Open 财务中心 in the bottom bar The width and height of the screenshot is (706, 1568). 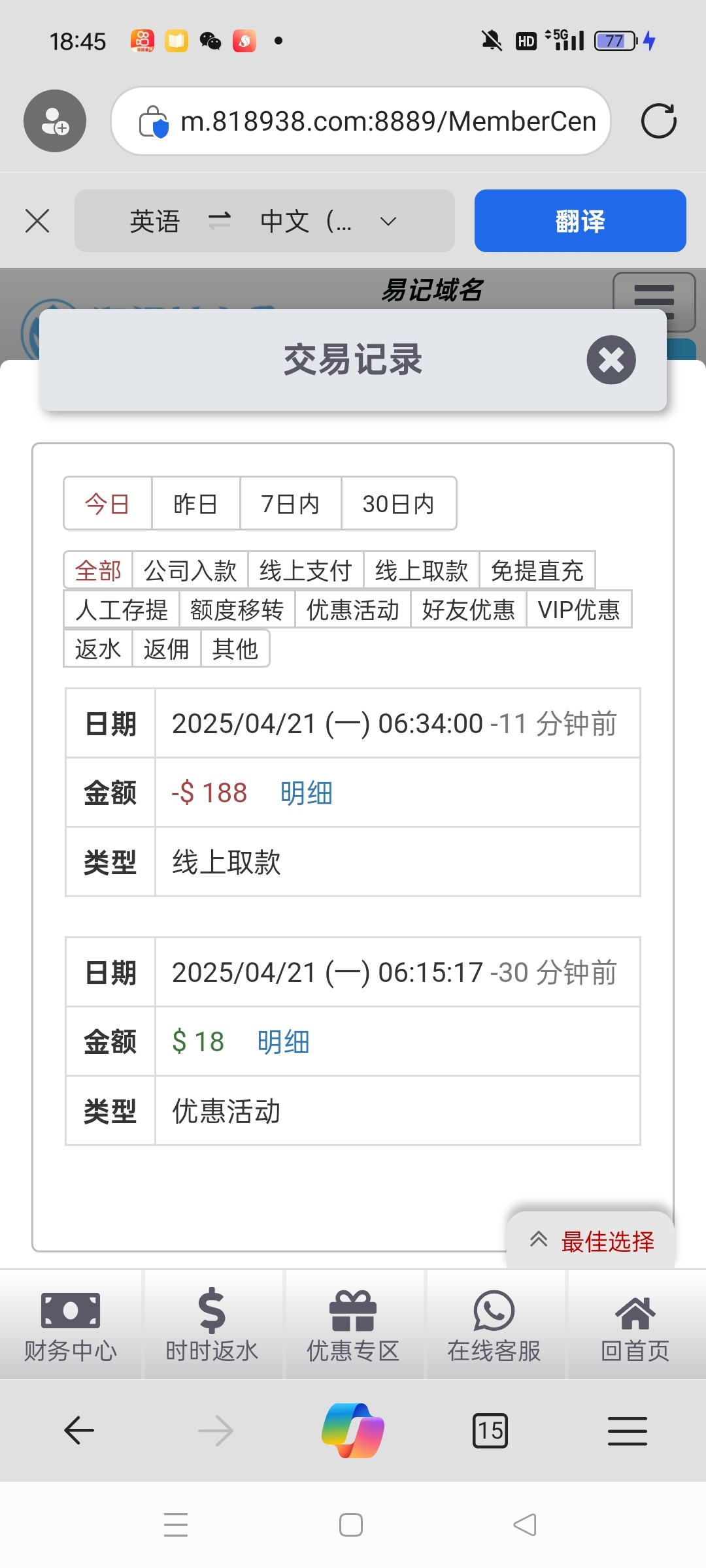click(71, 1325)
